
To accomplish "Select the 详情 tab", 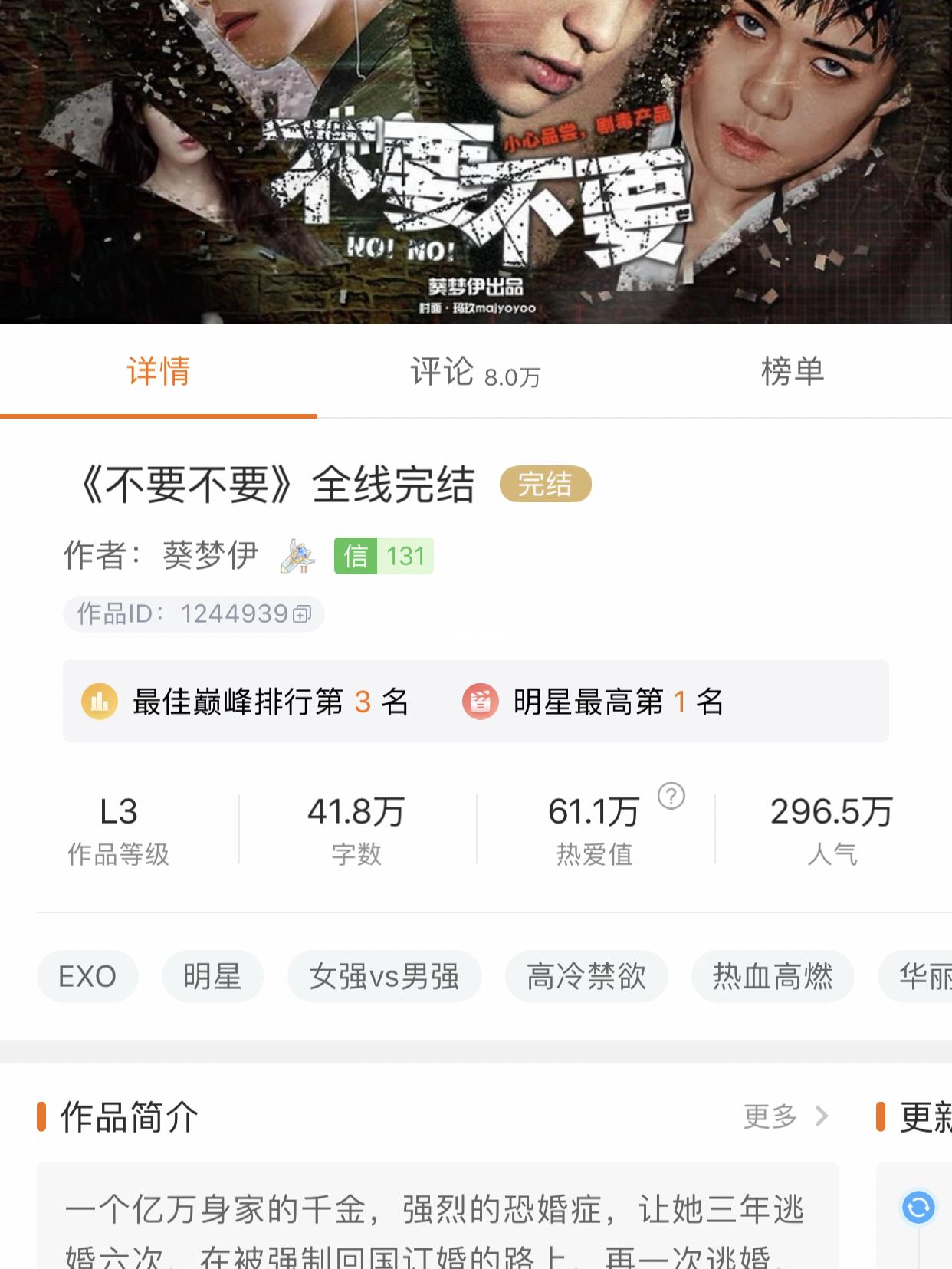I will pos(158,373).
